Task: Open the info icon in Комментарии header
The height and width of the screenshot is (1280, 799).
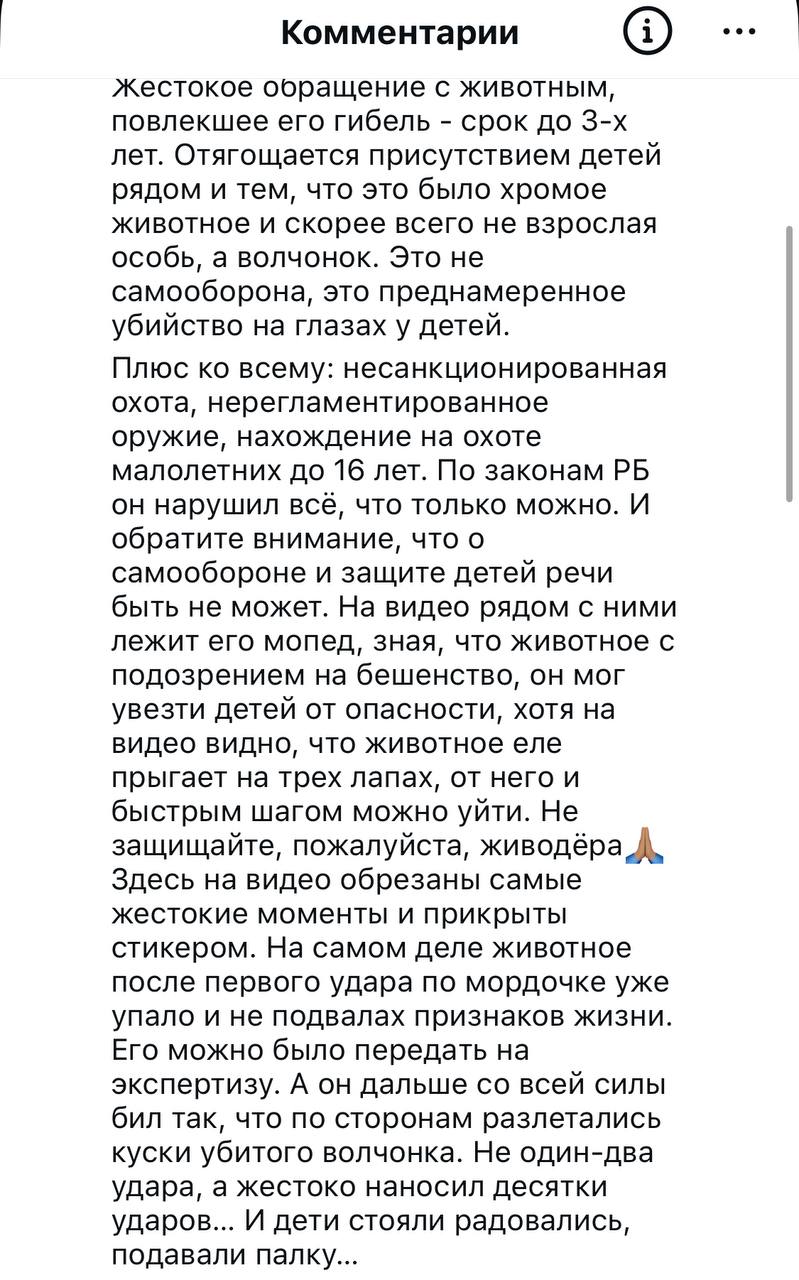Action: (x=647, y=33)
